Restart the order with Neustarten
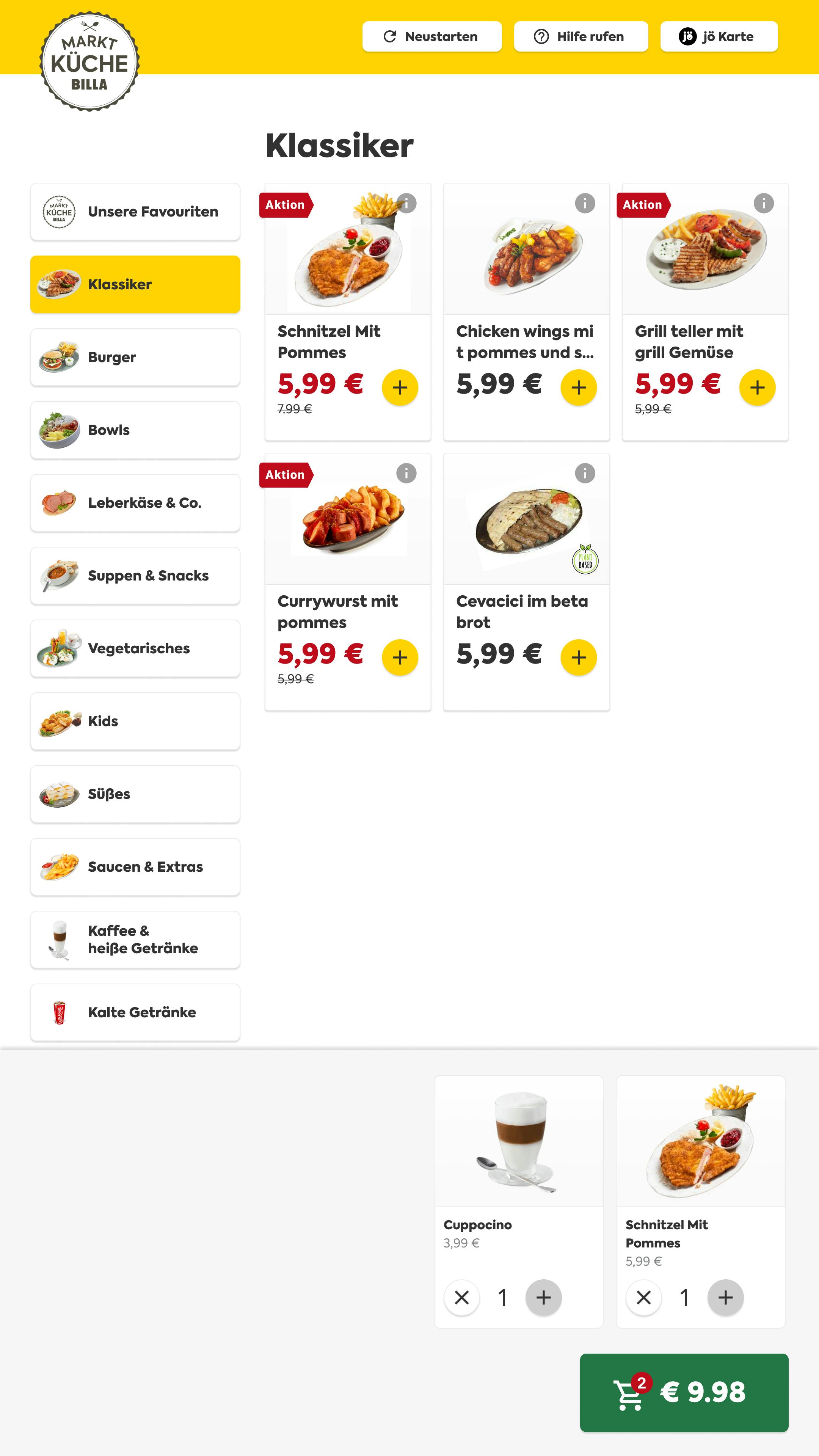Image resolution: width=819 pixels, height=1456 pixels. point(432,37)
